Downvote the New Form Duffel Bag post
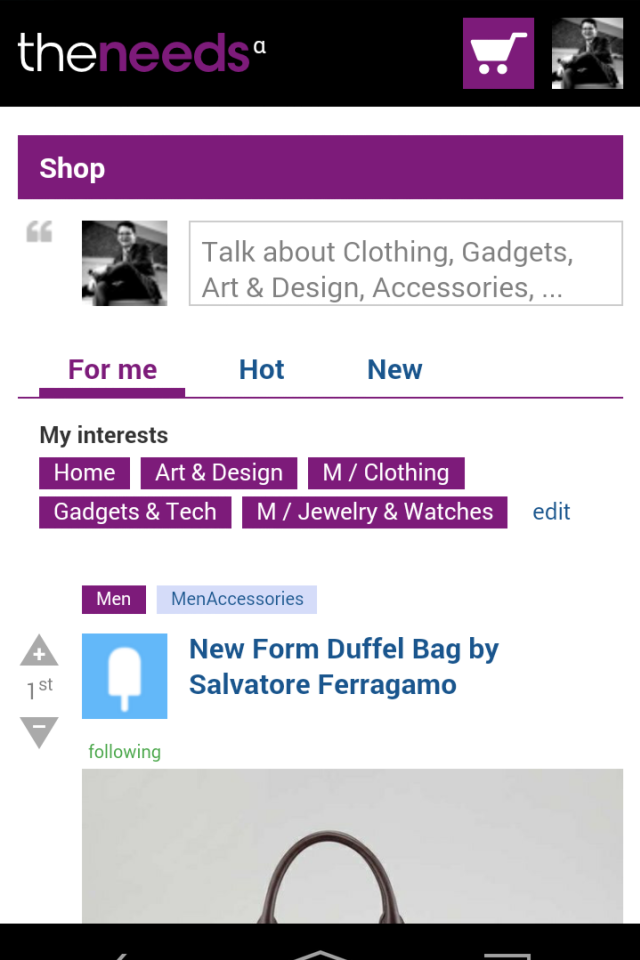The width and height of the screenshot is (640, 960). coord(39,731)
